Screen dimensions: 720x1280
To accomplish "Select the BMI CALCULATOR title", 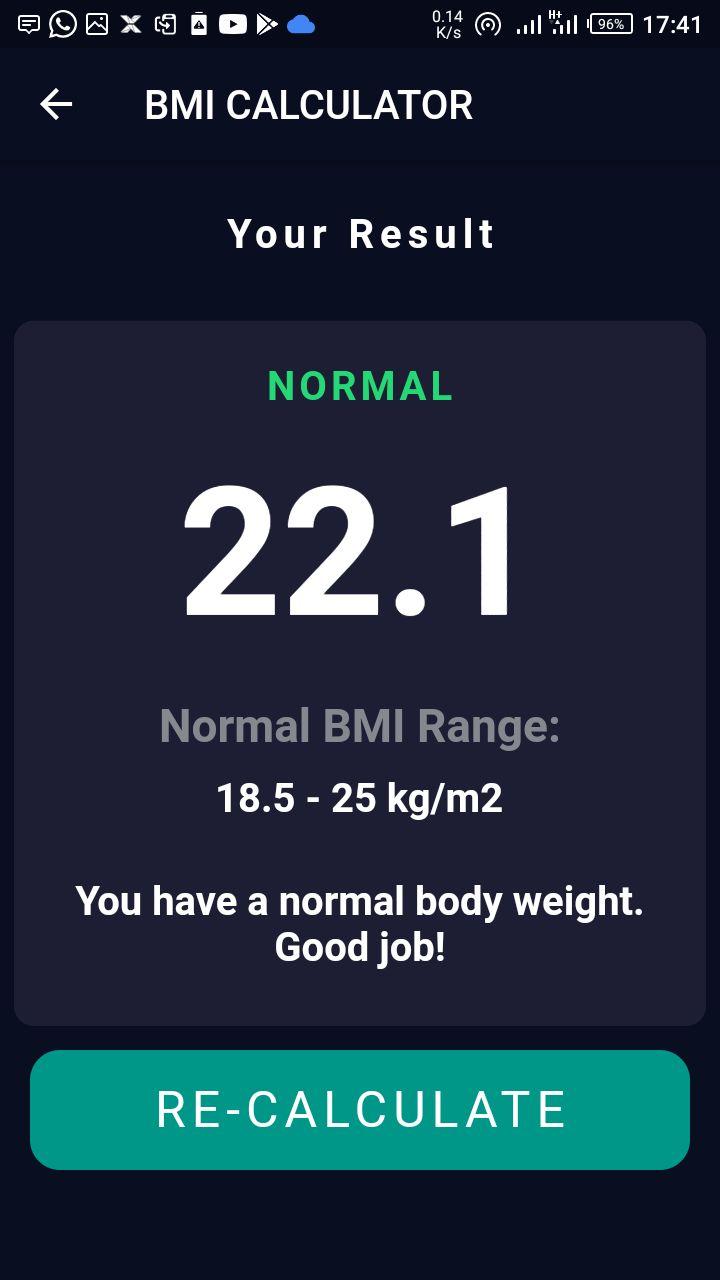I will coord(308,104).
